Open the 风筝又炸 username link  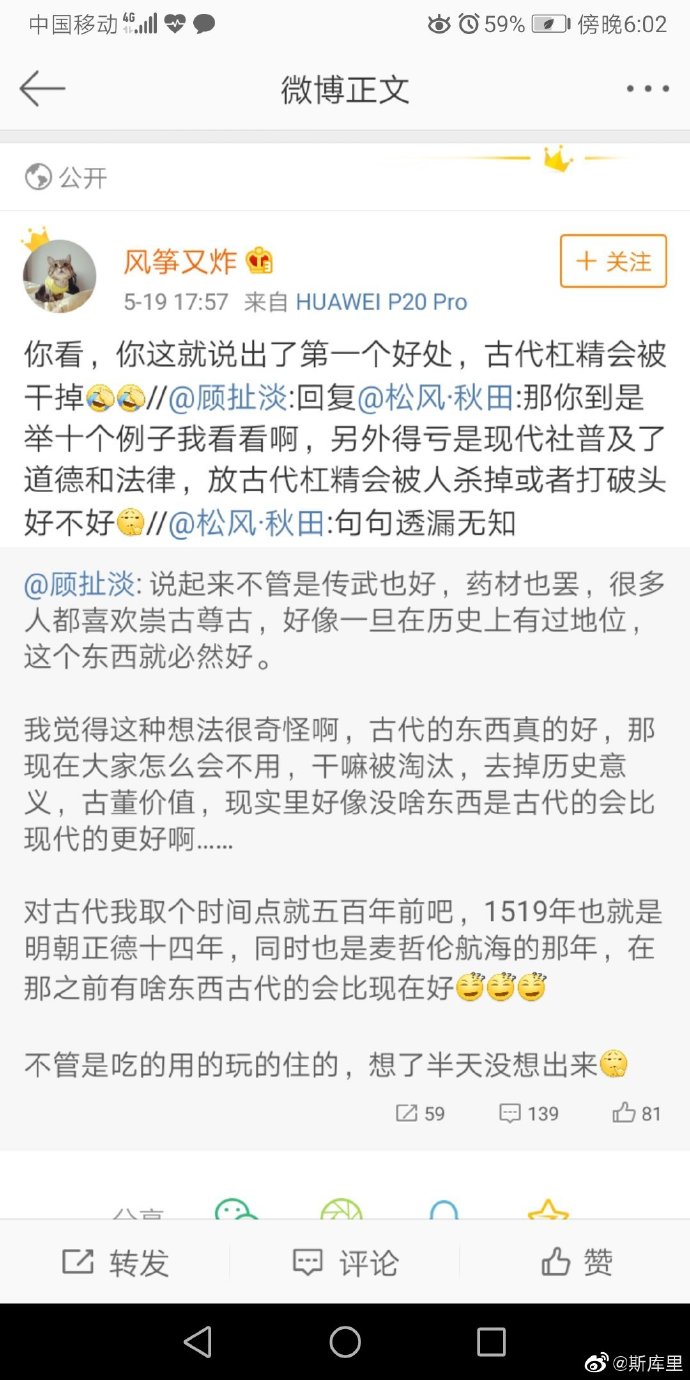point(180,262)
